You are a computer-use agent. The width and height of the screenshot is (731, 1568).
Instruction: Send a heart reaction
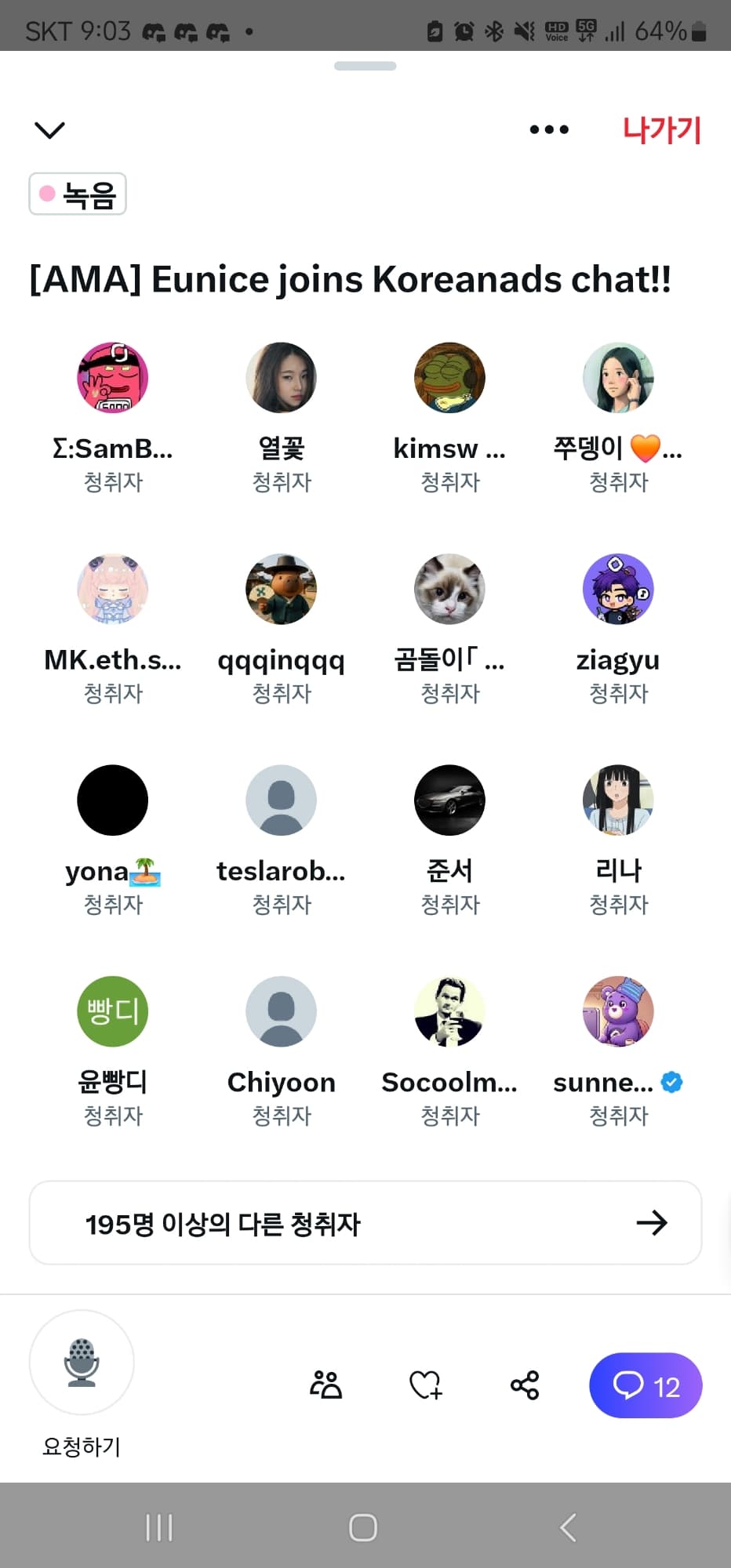(426, 1385)
